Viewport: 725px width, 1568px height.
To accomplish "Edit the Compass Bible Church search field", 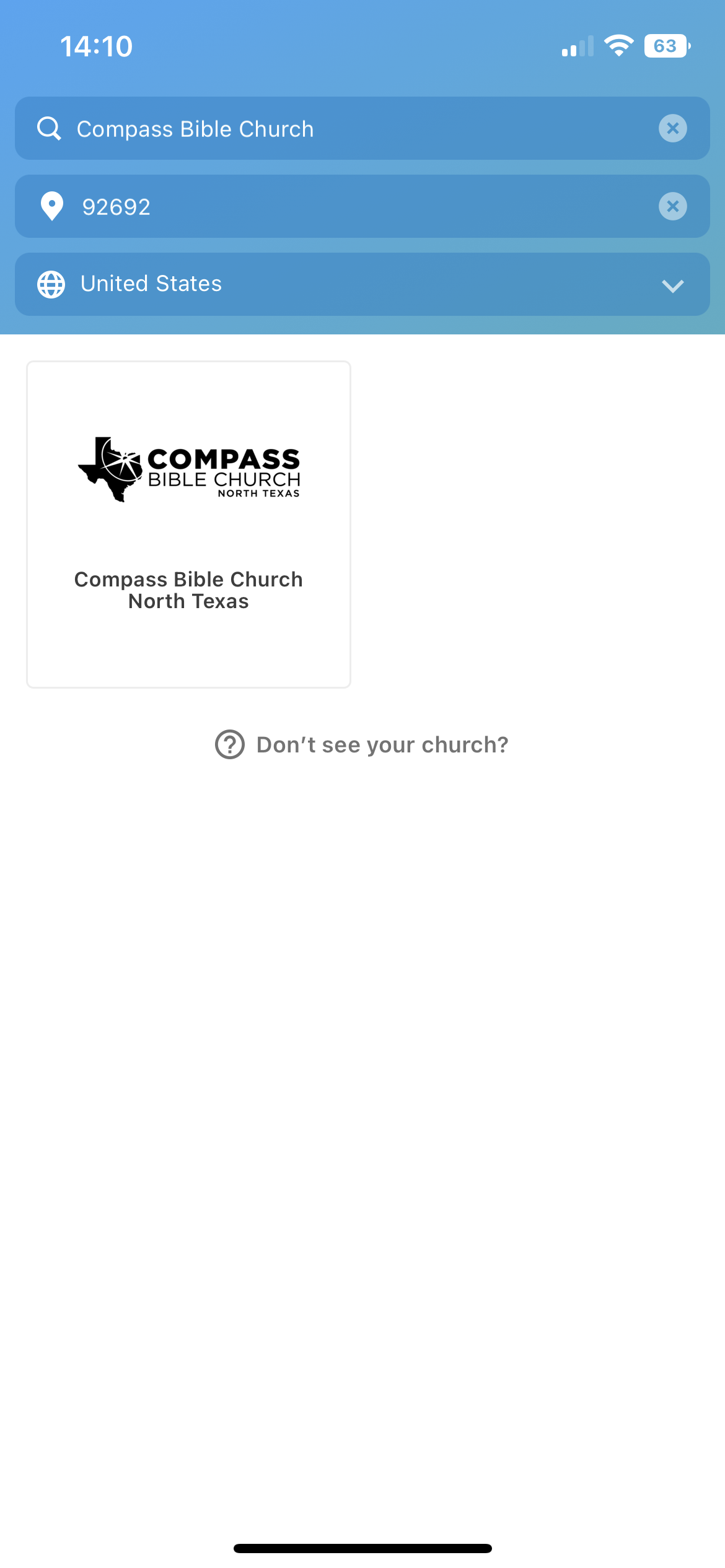I will (x=362, y=128).
